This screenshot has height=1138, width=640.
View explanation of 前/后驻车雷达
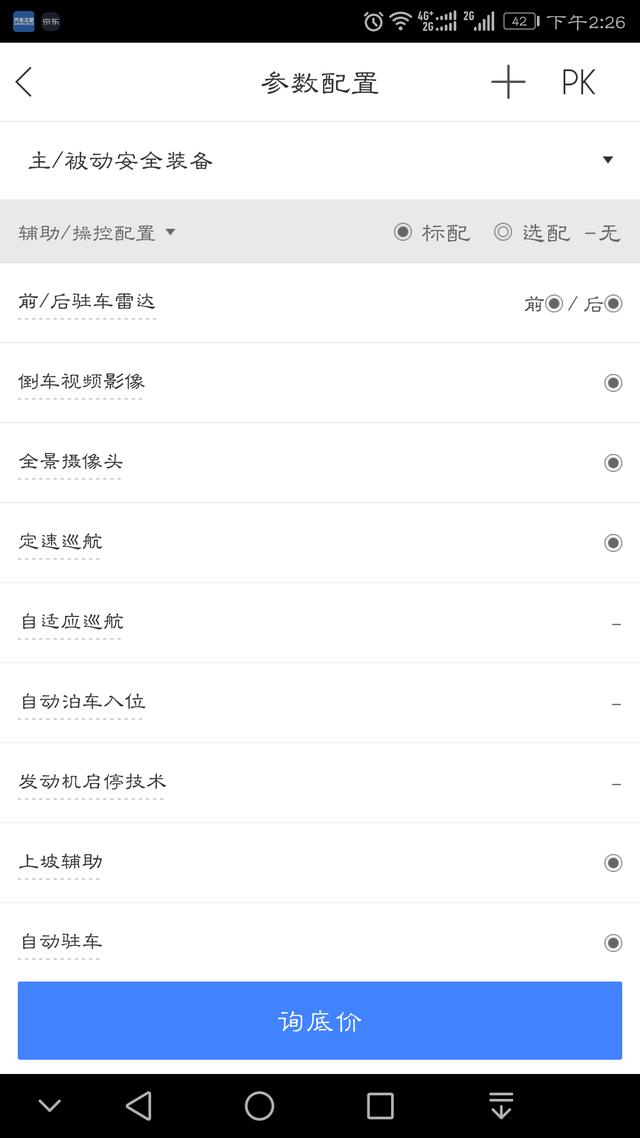(87, 302)
